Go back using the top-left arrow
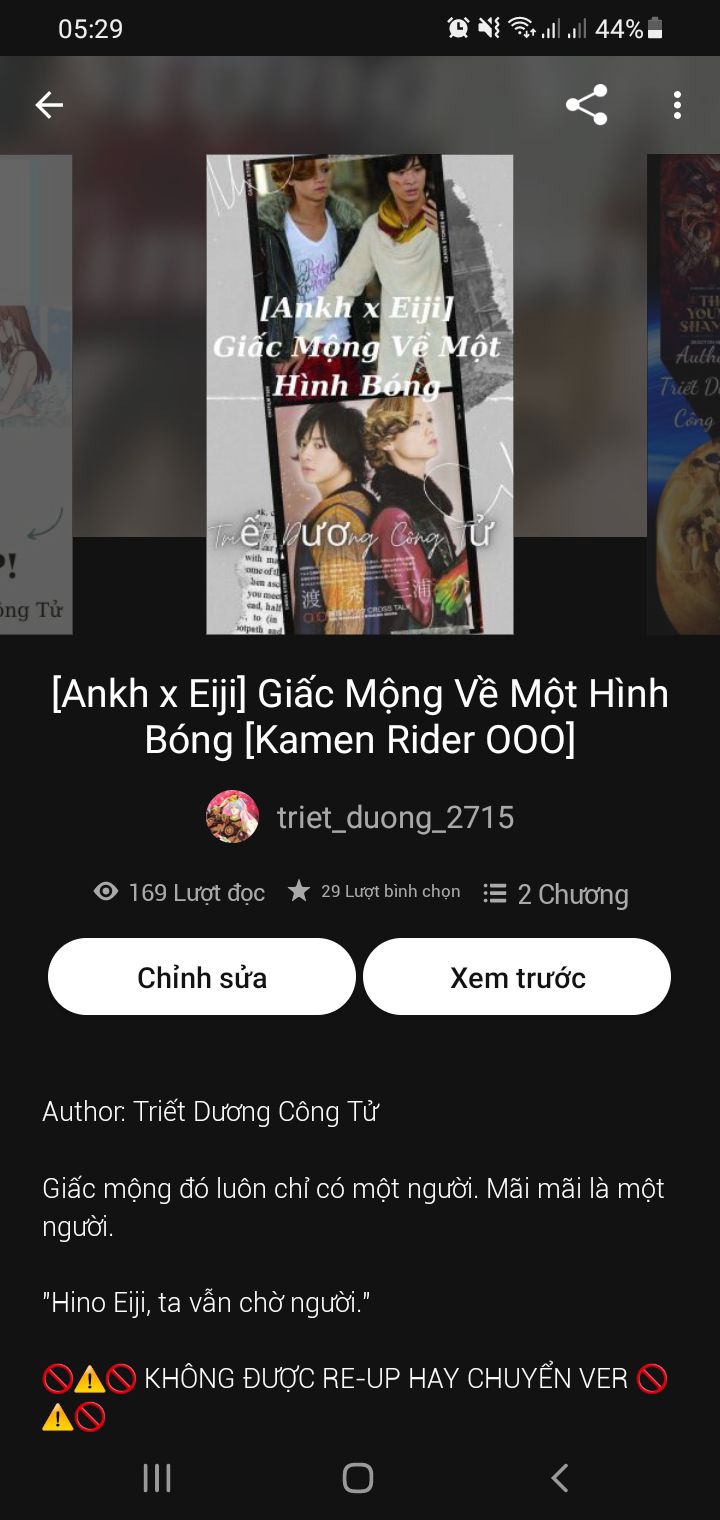Viewport: 720px width, 1520px height. pyautogui.click(x=49, y=105)
